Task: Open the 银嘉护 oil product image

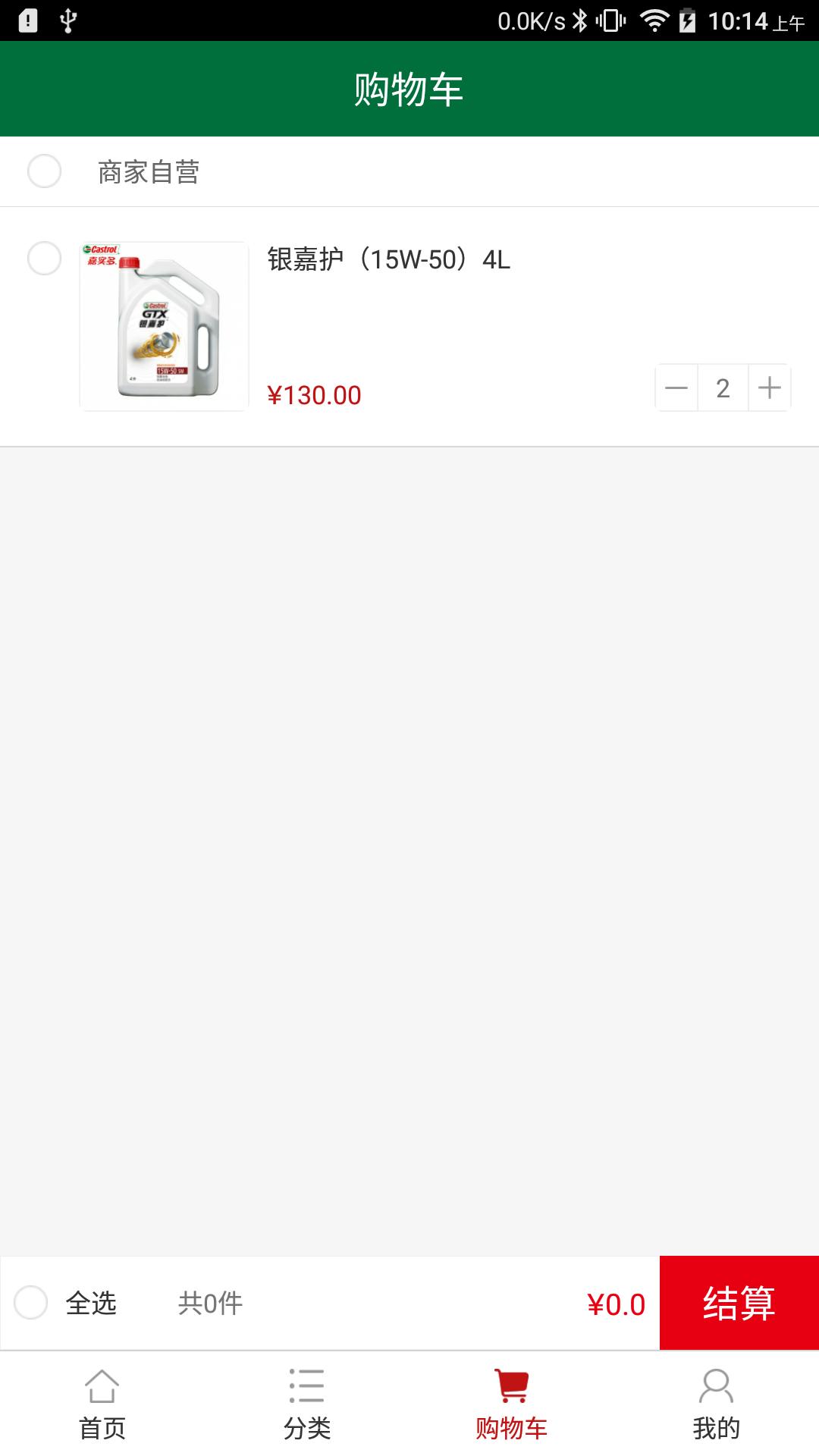Action: tap(164, 326)
